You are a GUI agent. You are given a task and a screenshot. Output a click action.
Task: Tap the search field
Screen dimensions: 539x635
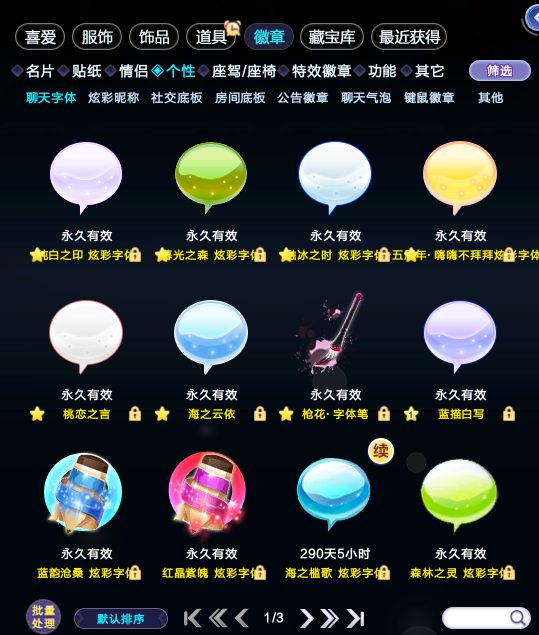[486, 618]
